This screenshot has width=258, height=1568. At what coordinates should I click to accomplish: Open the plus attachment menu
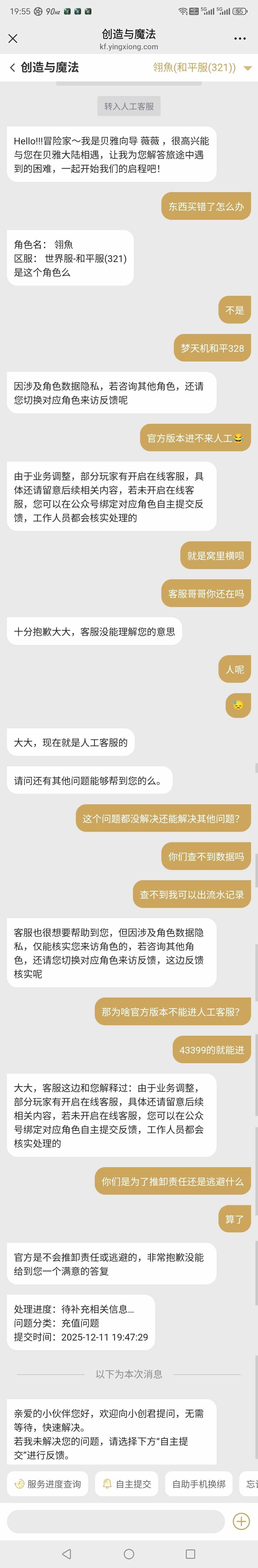pyautogui.click(x=241, y=1521)
